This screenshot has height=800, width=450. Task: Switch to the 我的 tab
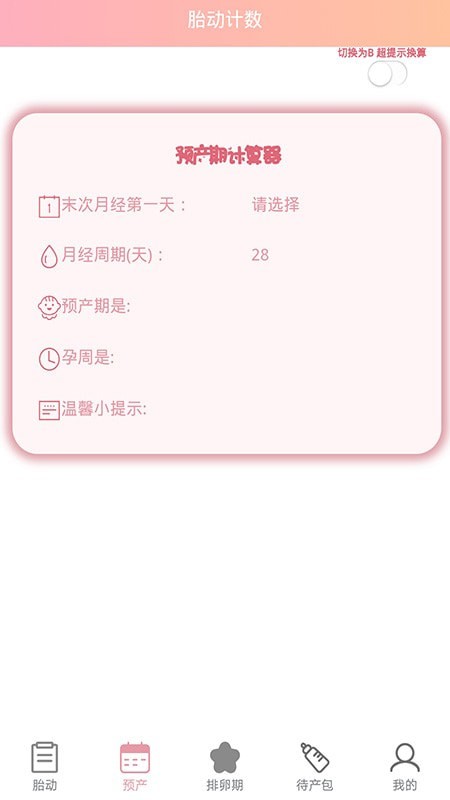pos(405,766)
